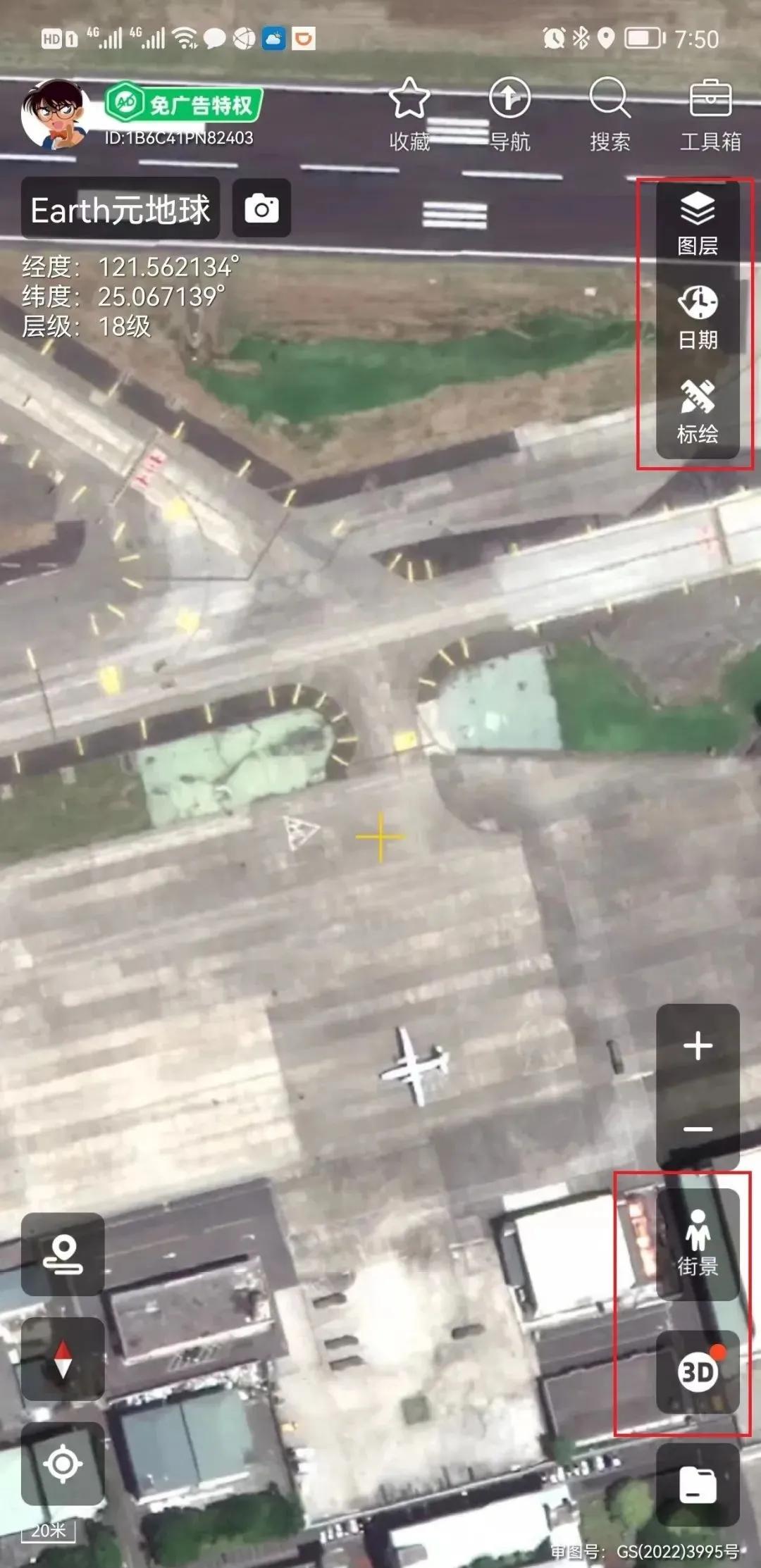The height and width of the screenshot is (1568, 761).
Task: Reset map orientation with the compass
Action: tap(63, 1359)
